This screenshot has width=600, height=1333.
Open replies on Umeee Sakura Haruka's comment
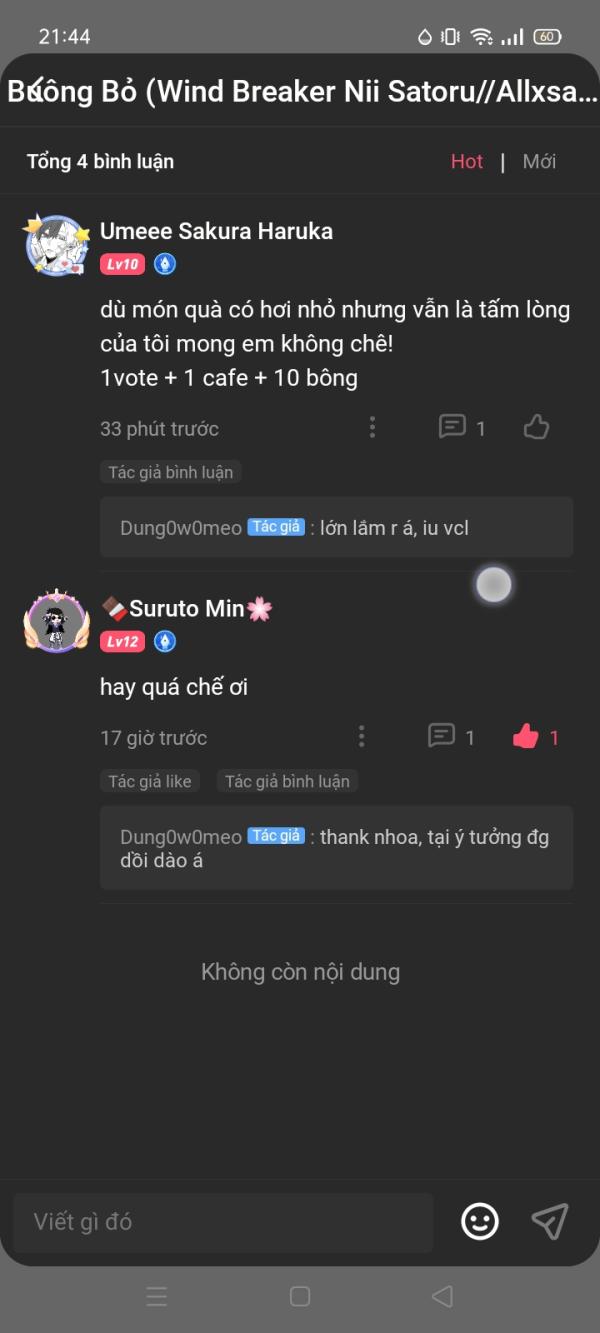(x=462, y=428)
